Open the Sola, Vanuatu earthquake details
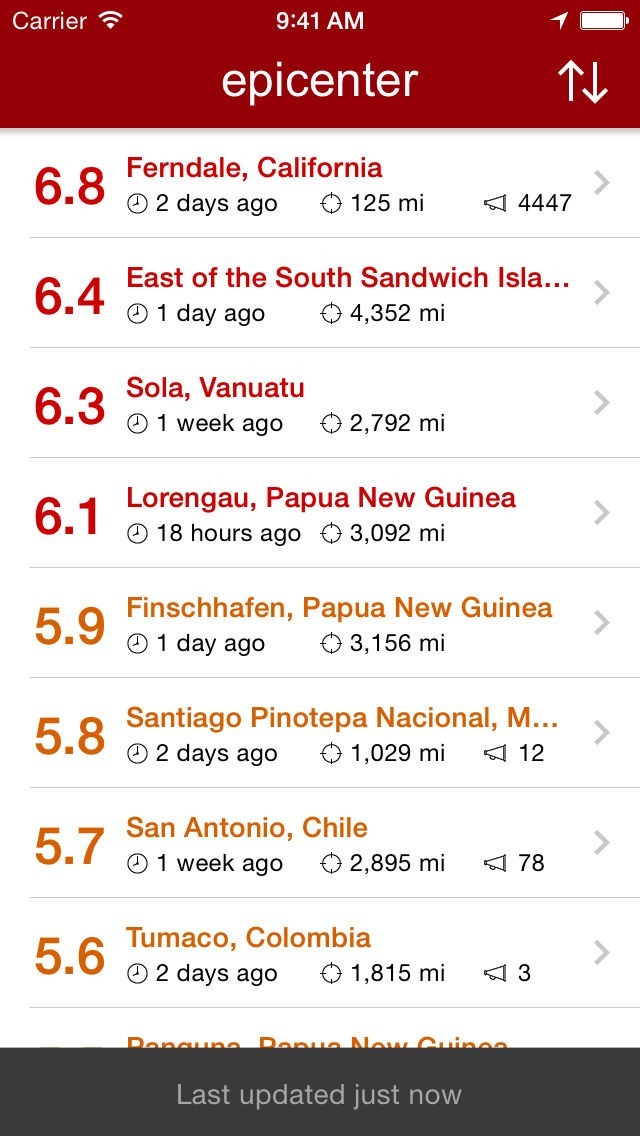 (x=320, y=404)
